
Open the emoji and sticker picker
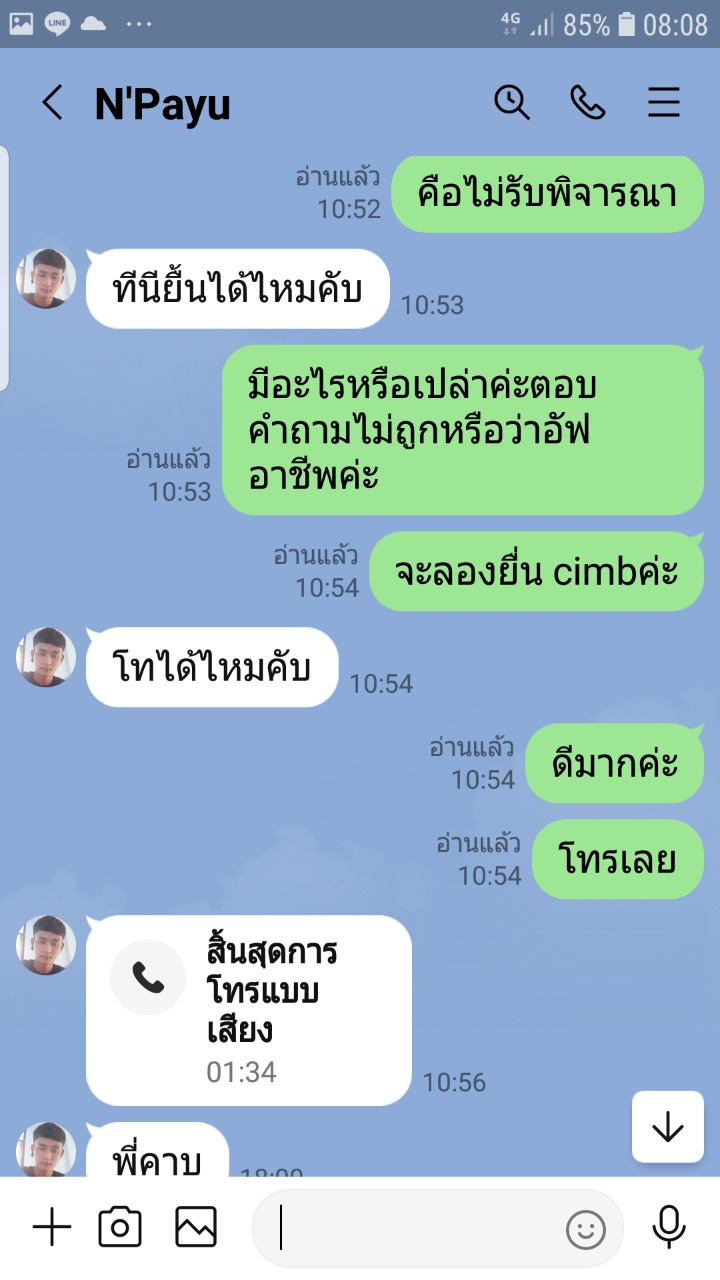coord(586,1229)
